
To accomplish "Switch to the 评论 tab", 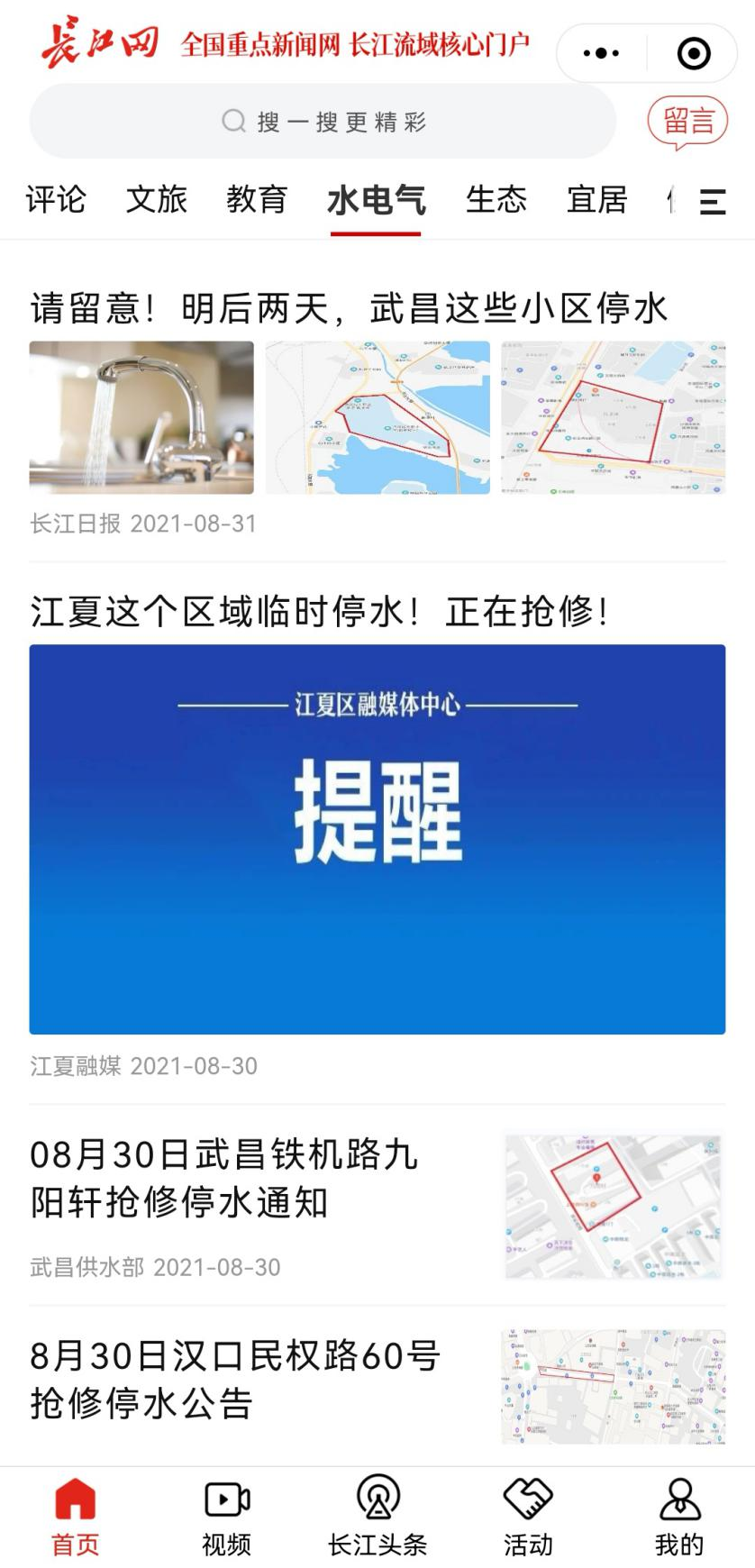I will coord(56,200).
